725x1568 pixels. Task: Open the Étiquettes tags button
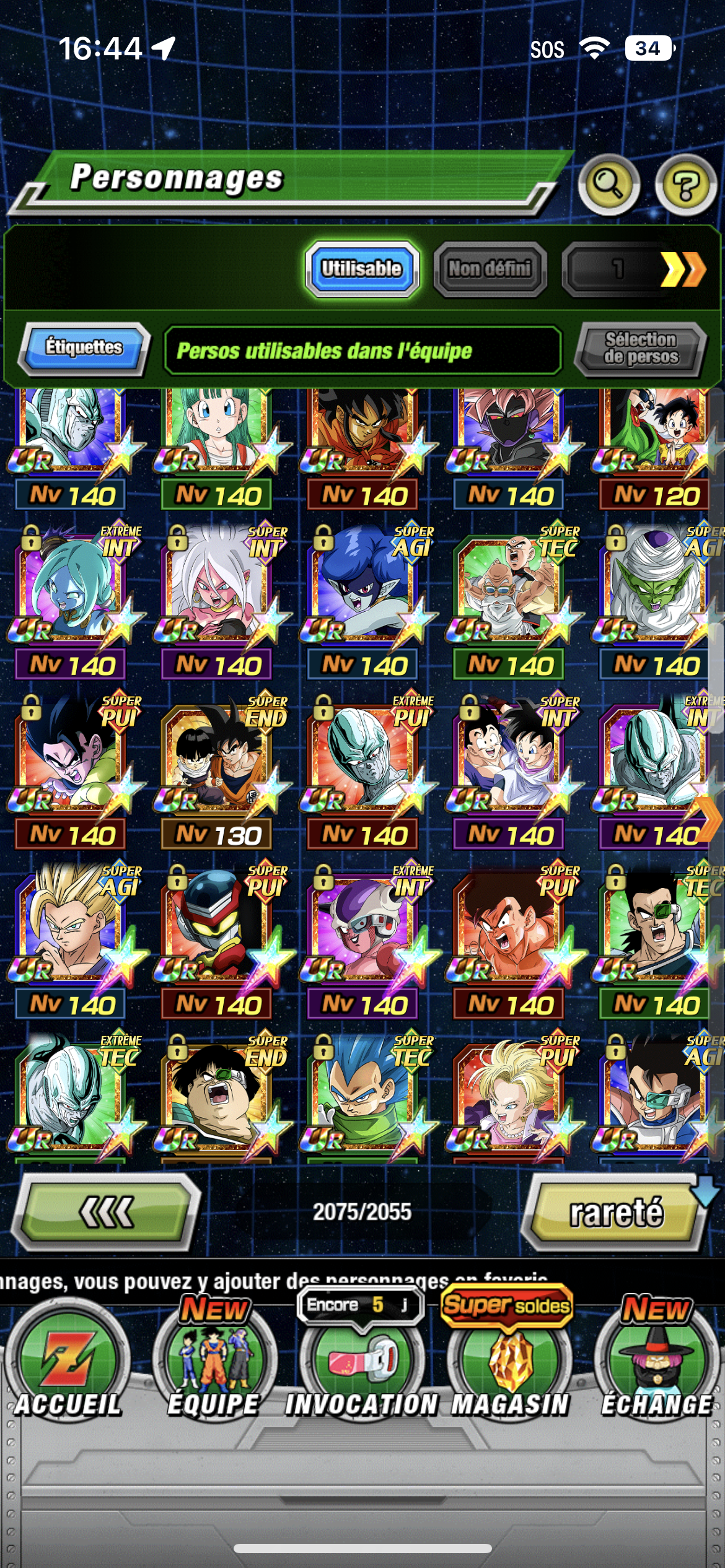[x=84, y=348]
